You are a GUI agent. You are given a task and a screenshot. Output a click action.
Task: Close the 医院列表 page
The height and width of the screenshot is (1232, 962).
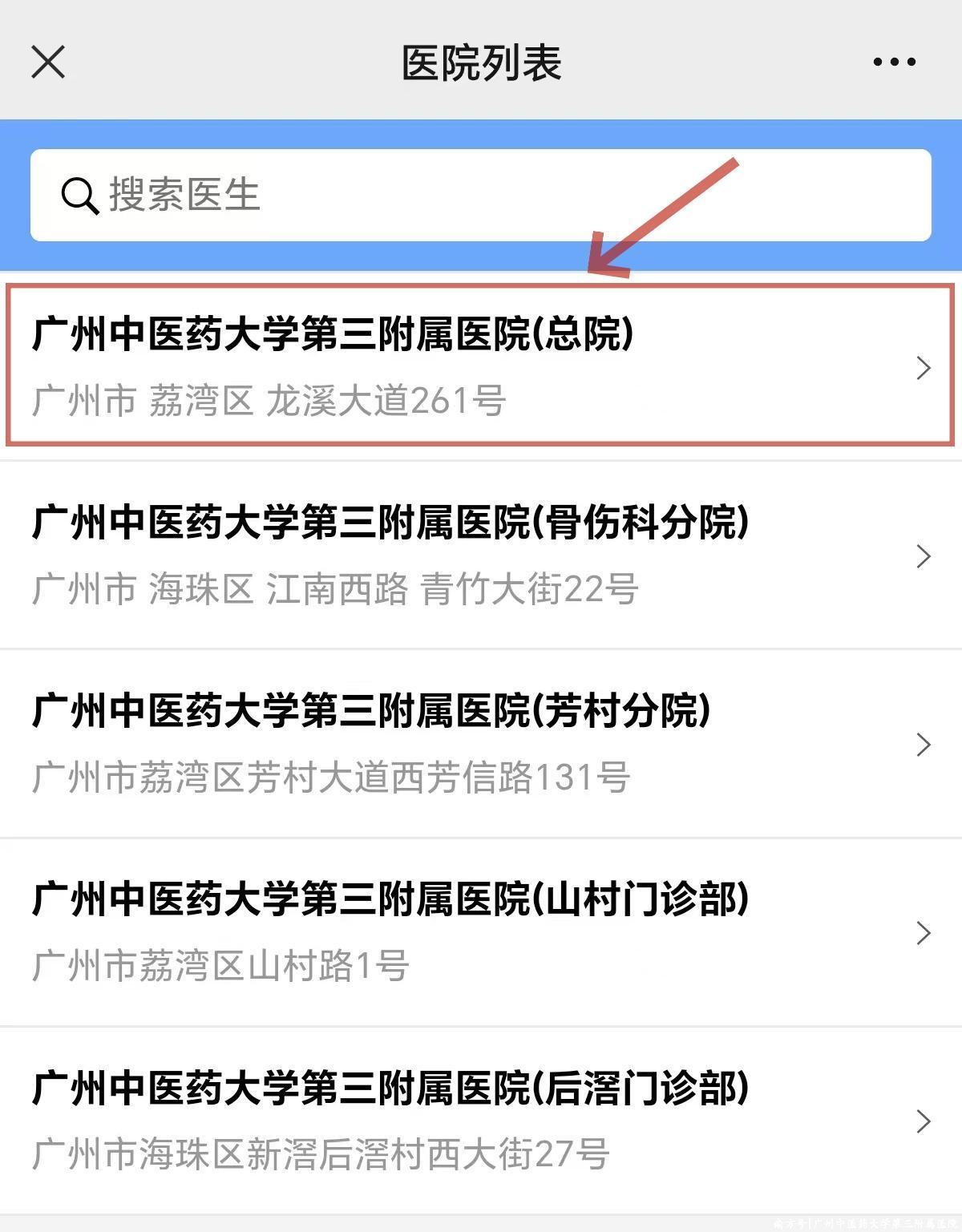click(48, 62)
